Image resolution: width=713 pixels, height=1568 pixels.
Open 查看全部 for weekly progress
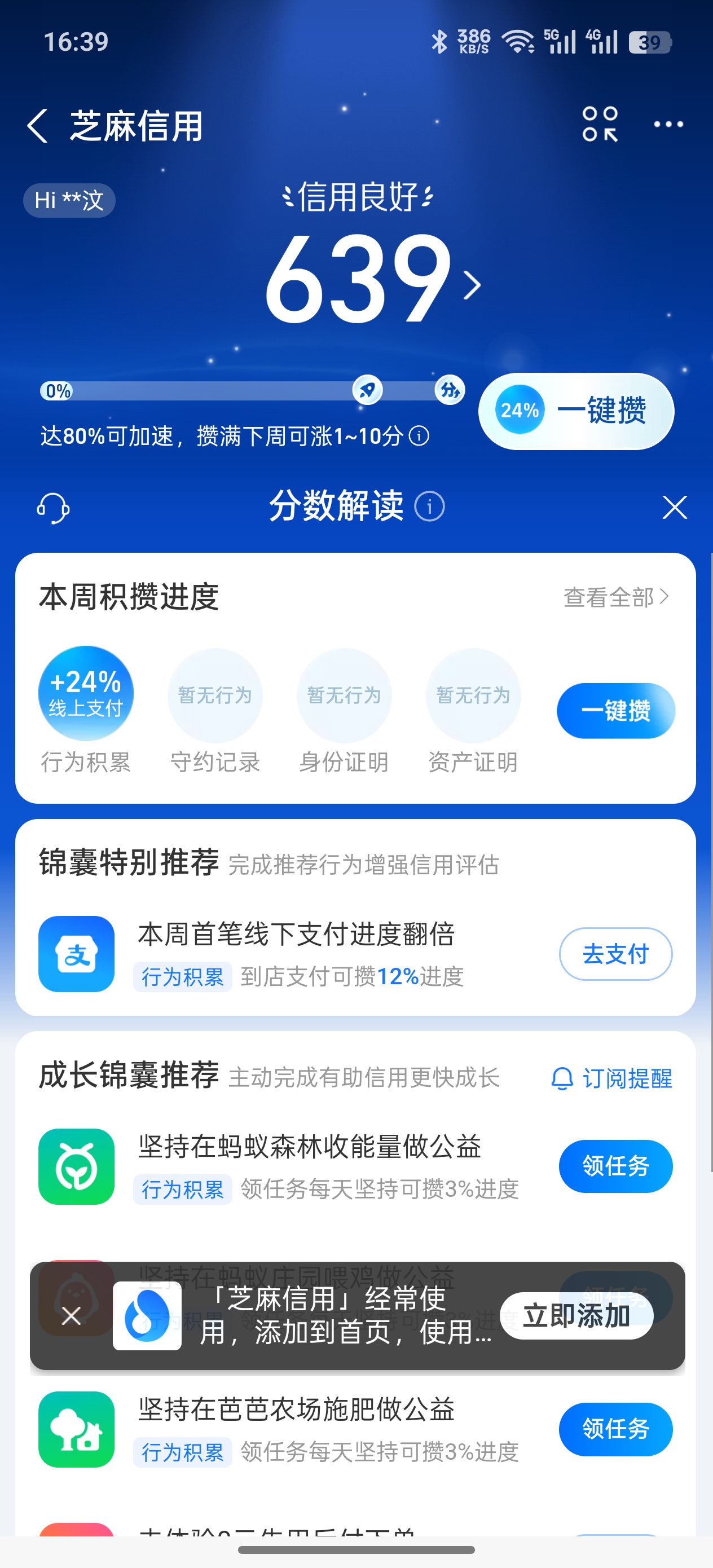click(x=615, y=597)
